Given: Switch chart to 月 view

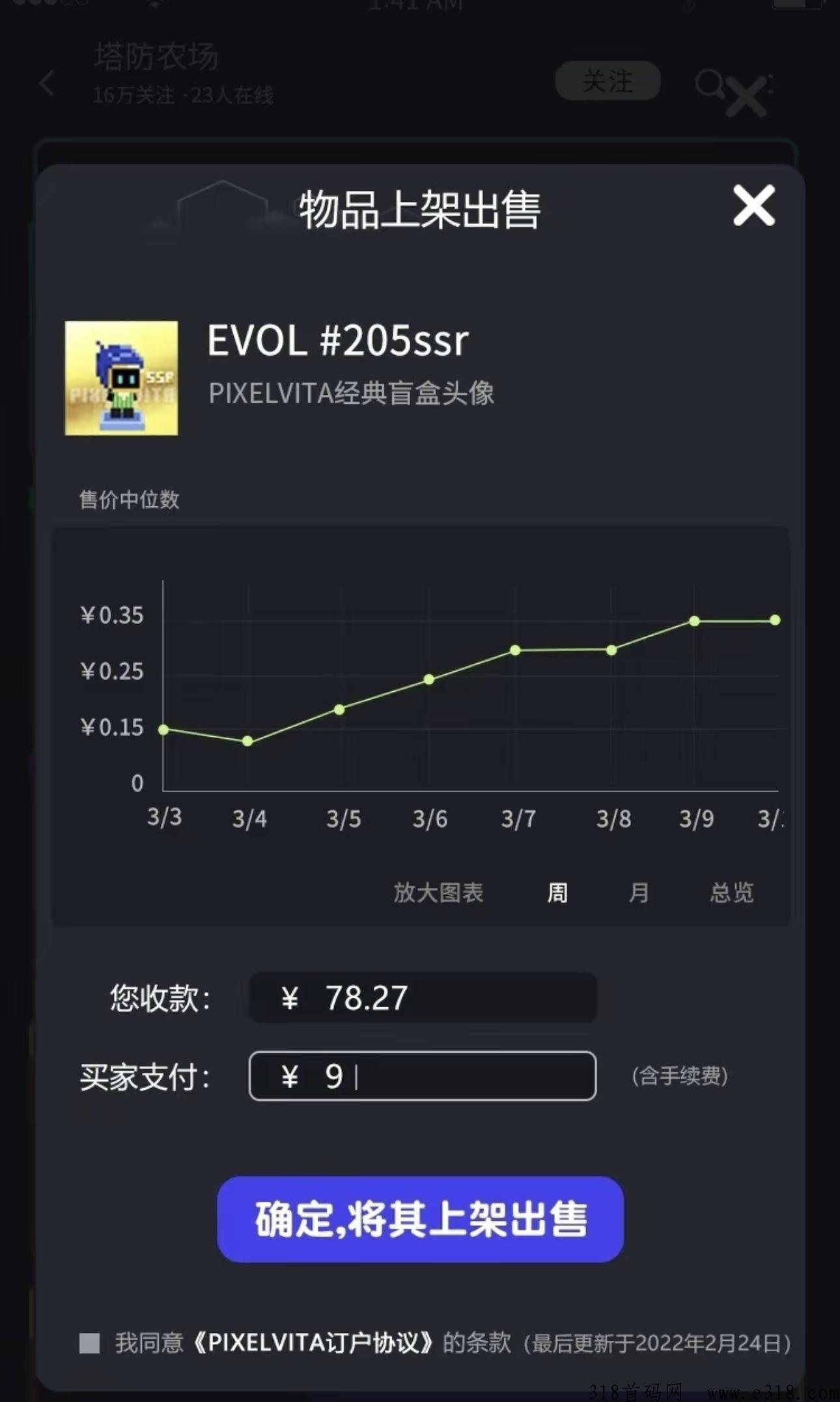Looking at the screenshot, I should [x=639, y=892].
